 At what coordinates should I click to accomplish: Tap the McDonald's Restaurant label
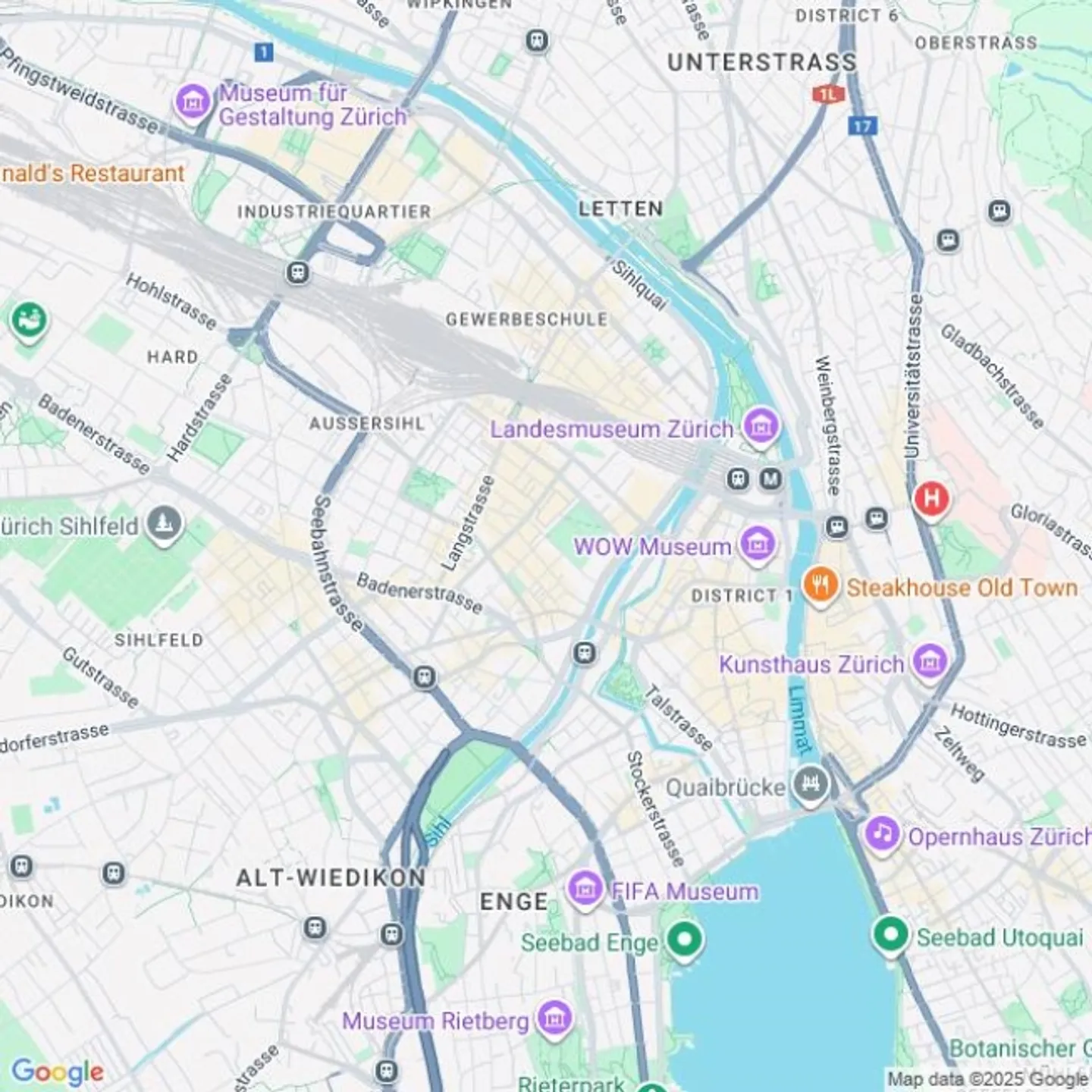(93, 174)
